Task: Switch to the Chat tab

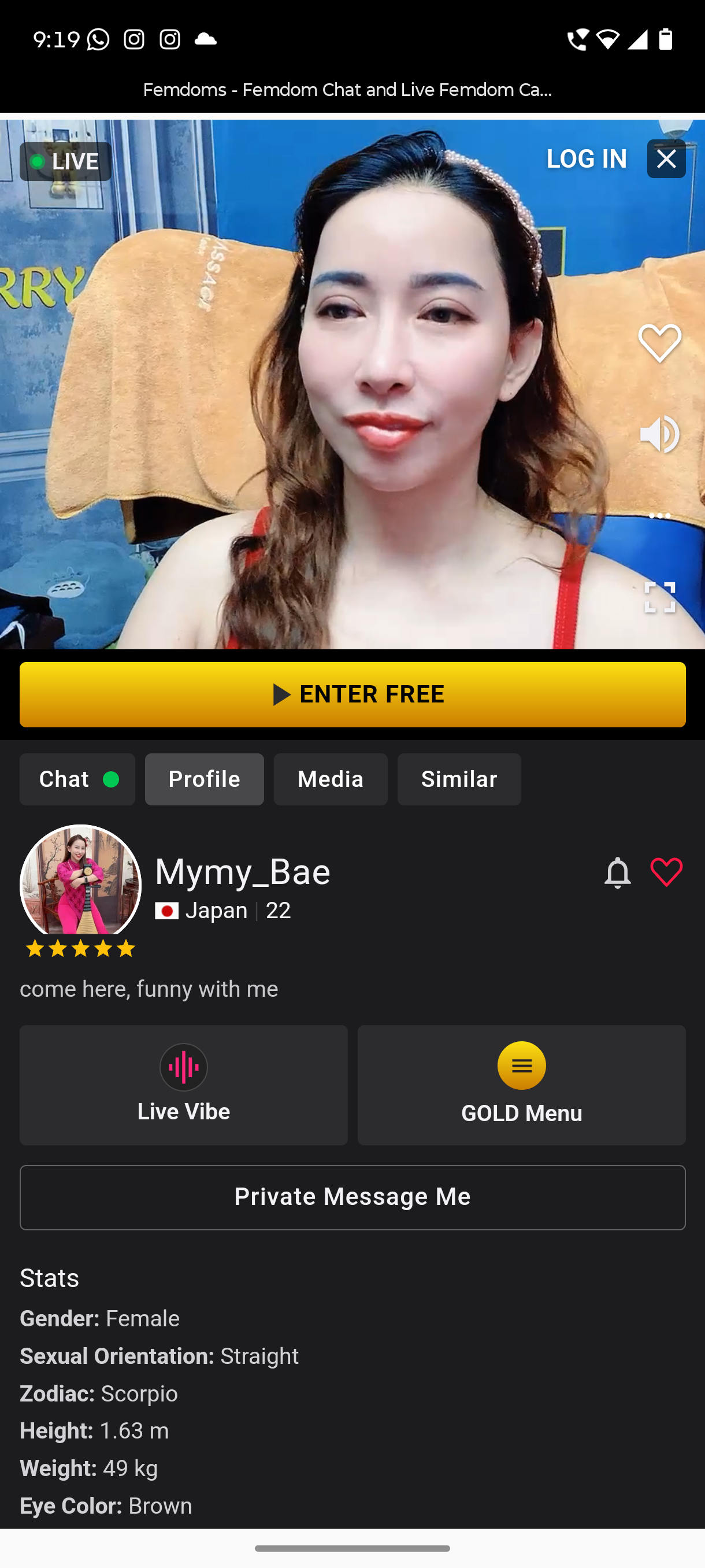Action: (x=77, y=779)
